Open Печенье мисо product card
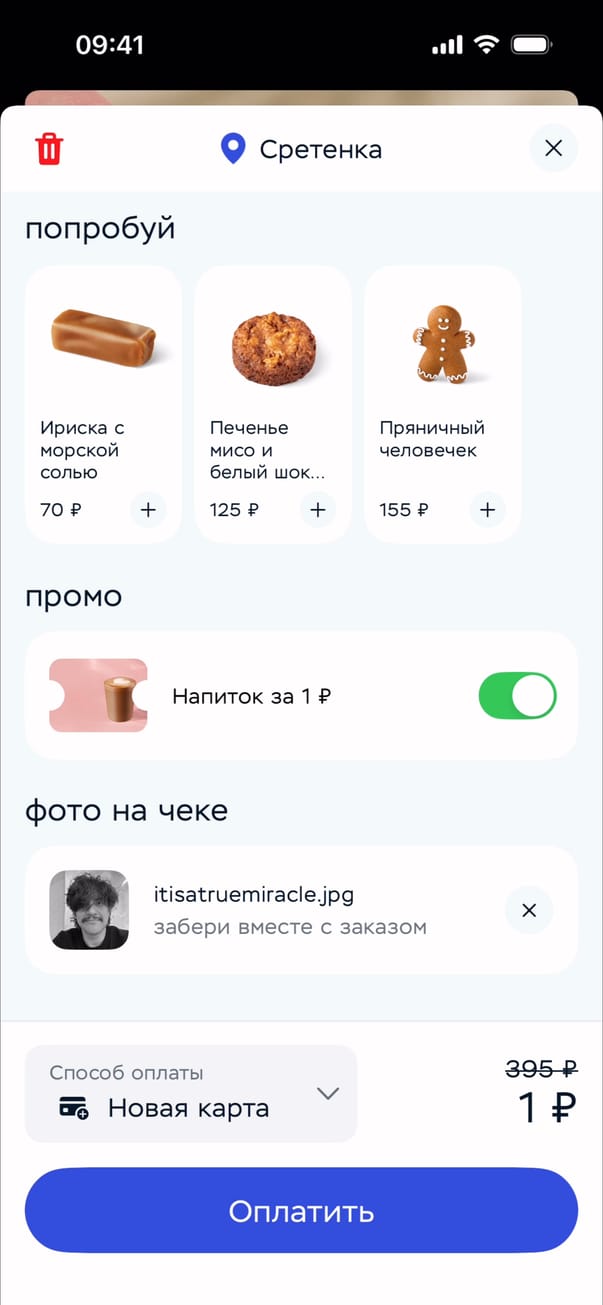Screen dimensions: 603x1305 tap(273, 380)
